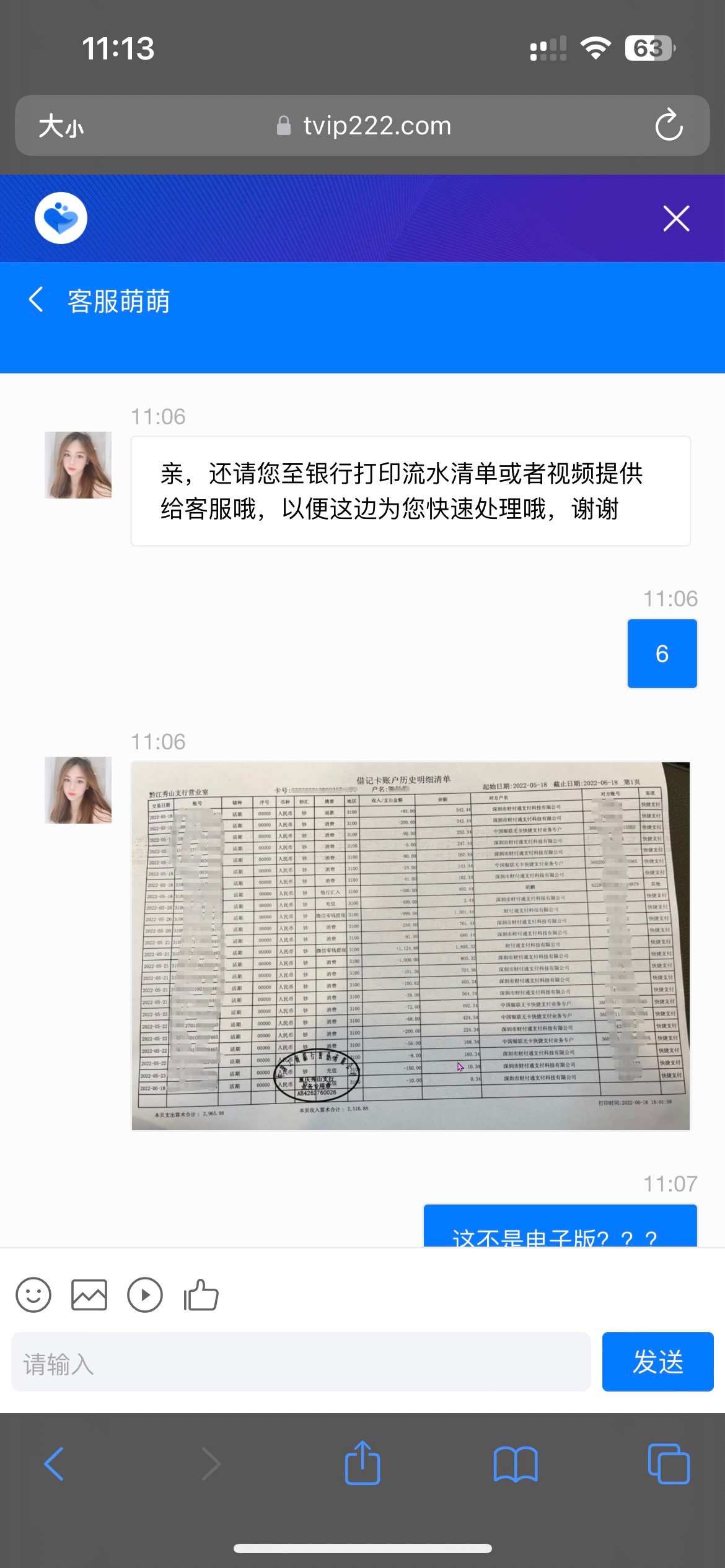Open the bank statement image in chat
This screenshot has height=1568, width=725.
coord(410,954)
